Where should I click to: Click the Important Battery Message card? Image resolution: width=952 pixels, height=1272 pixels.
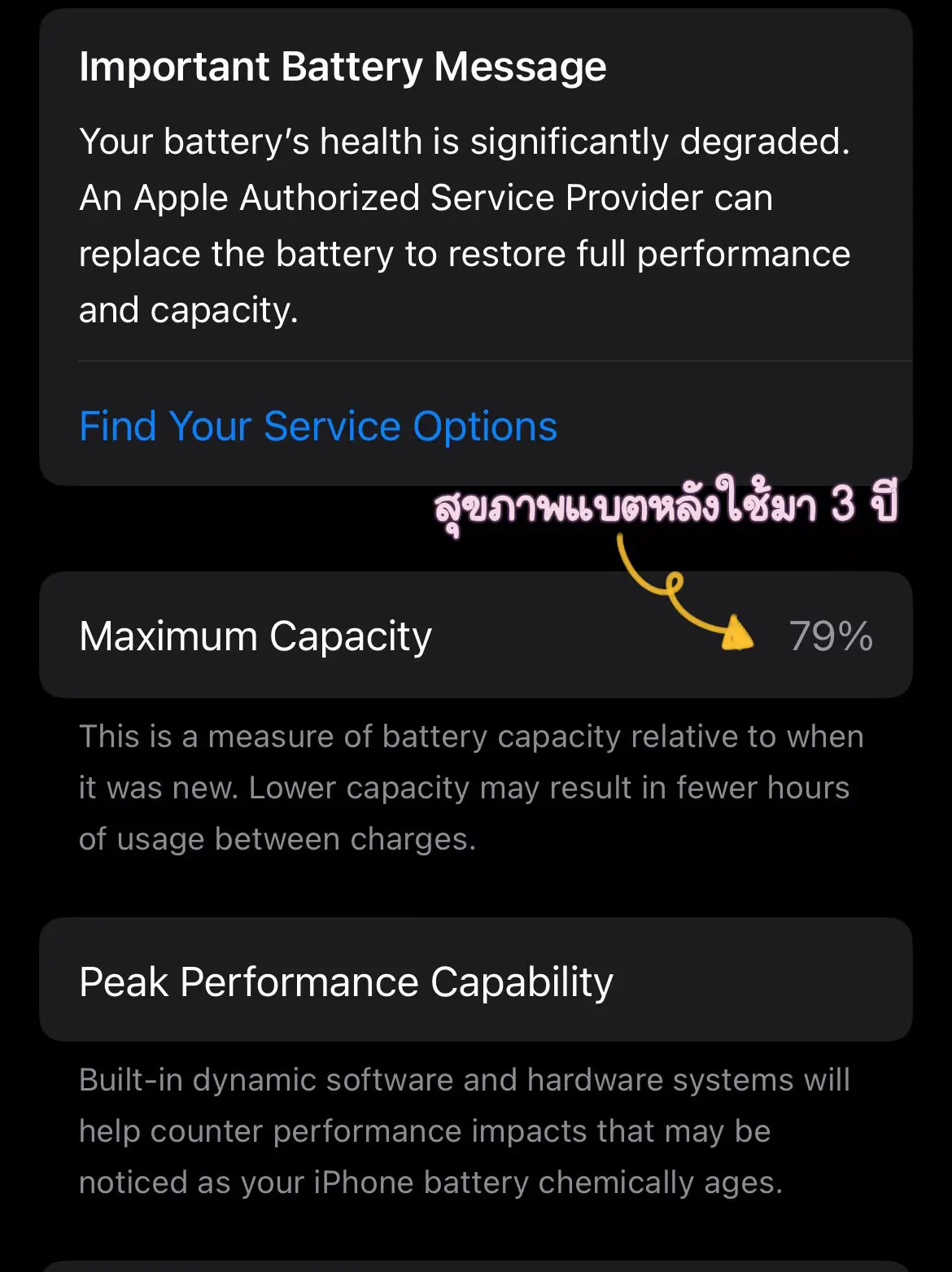[x=476, y=244]
